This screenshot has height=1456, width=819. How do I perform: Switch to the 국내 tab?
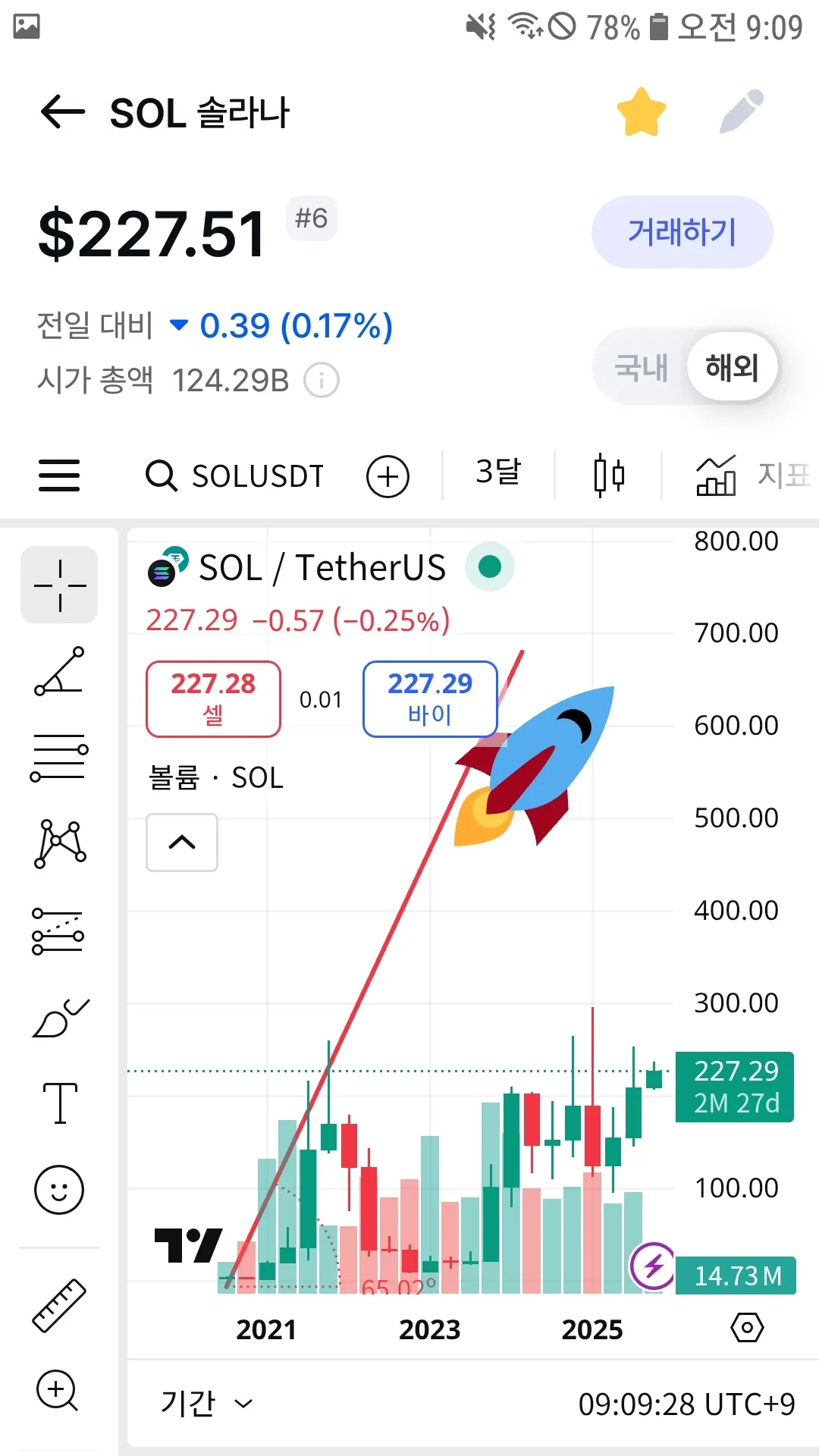pyautogui.click(x=641, y=368)
